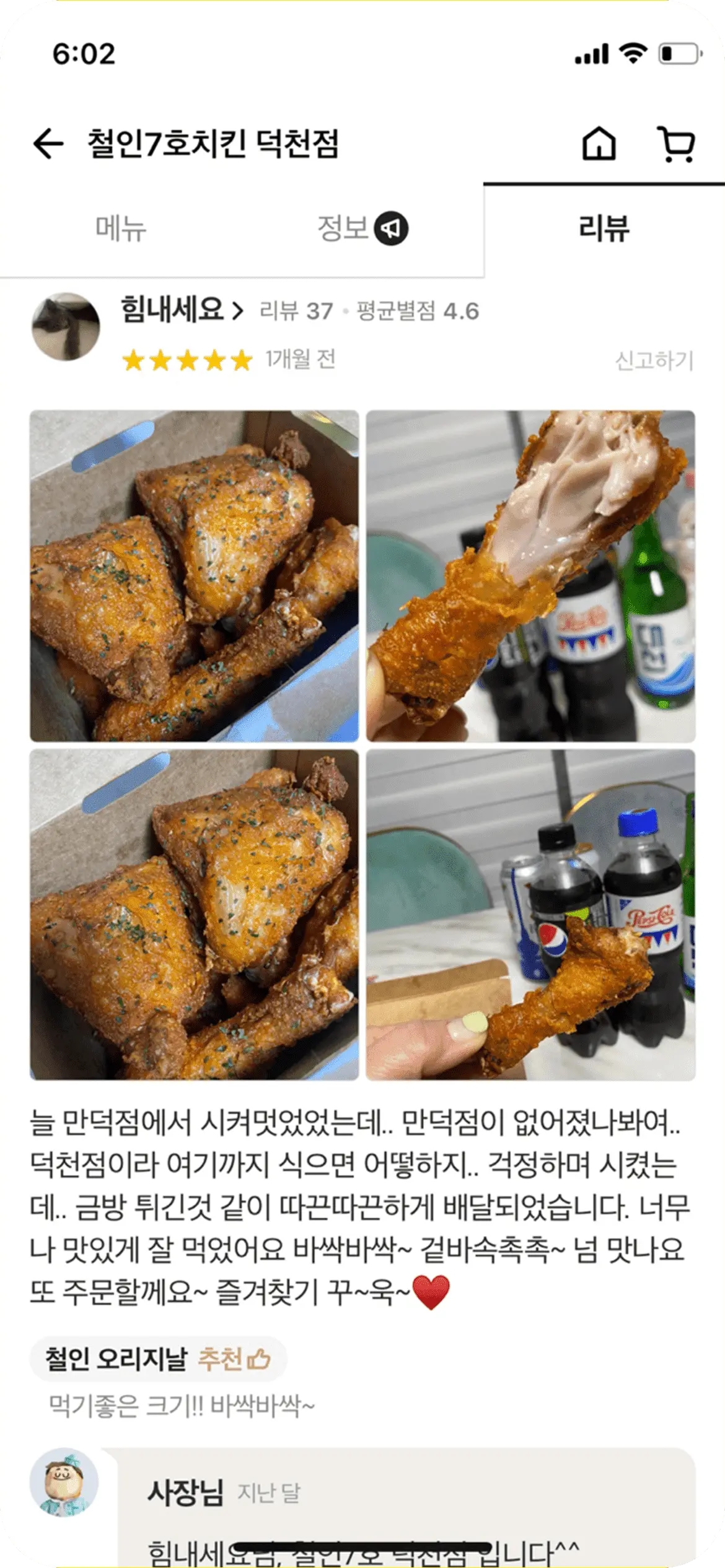Open the second chicken box photo
The height and width of the screenshot is (1568, 725).
point(194,915)
